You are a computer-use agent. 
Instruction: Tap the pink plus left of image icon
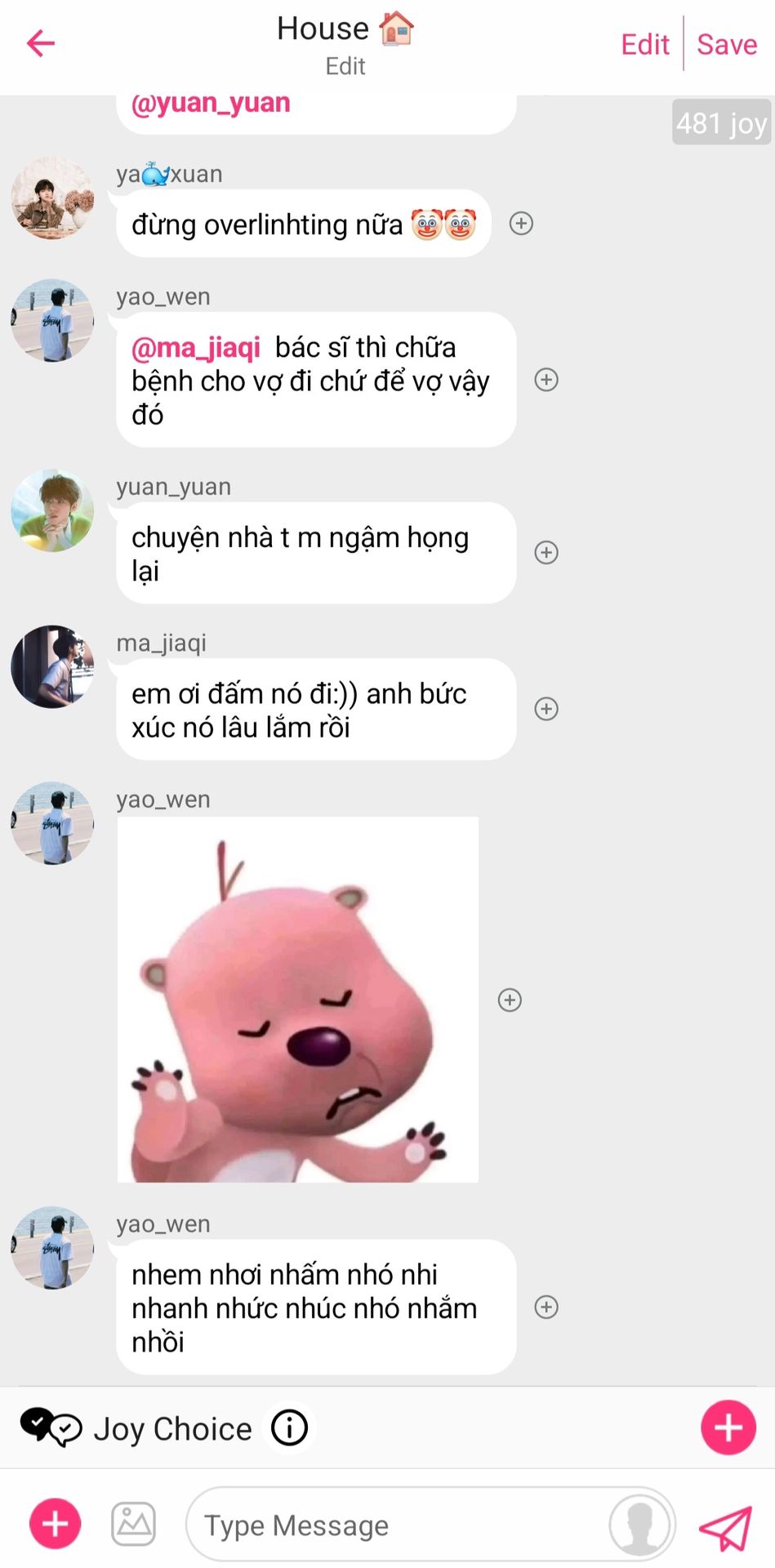[55, 1524]
